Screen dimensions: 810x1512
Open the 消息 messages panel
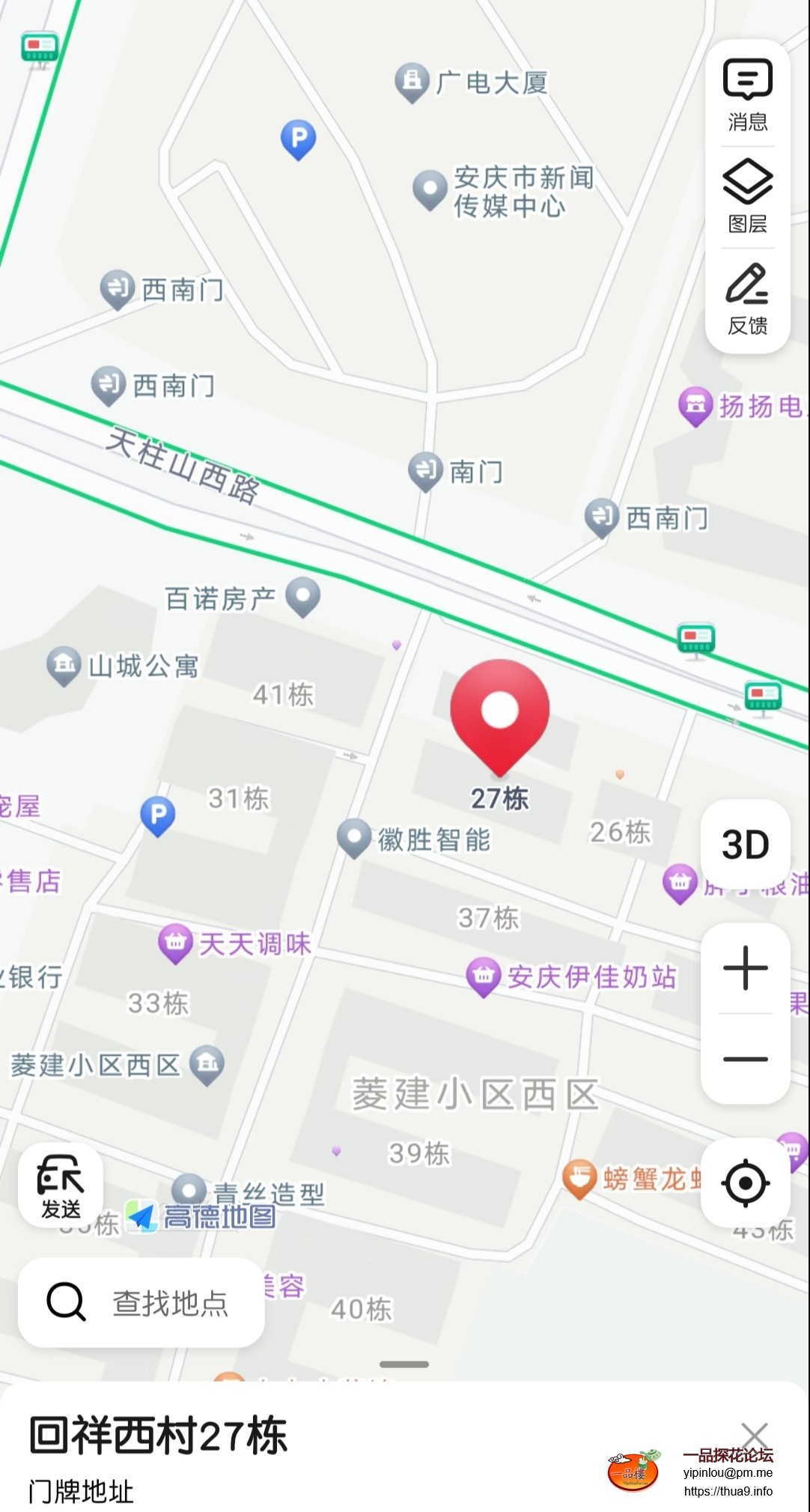[747, 93]
